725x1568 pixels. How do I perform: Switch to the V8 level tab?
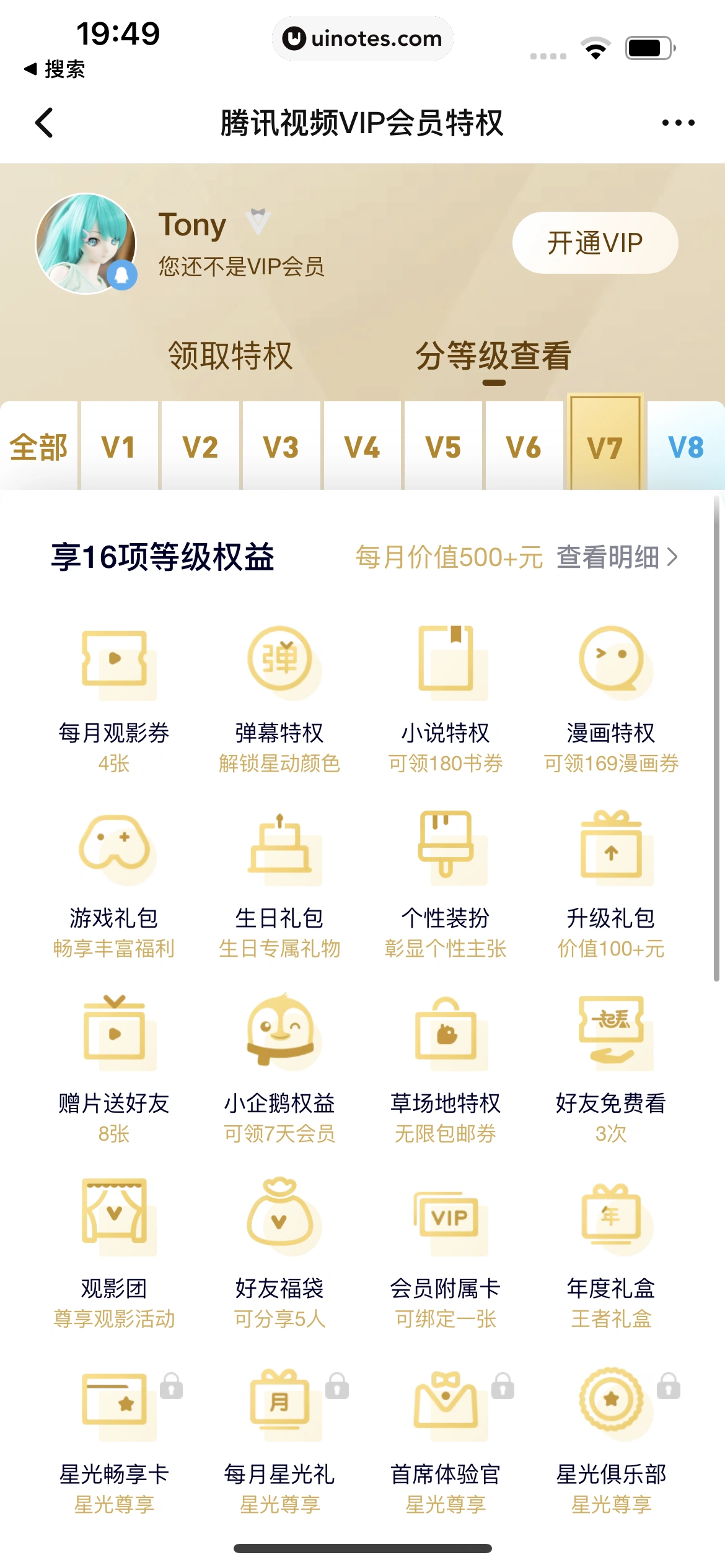[x=685, y=447]
